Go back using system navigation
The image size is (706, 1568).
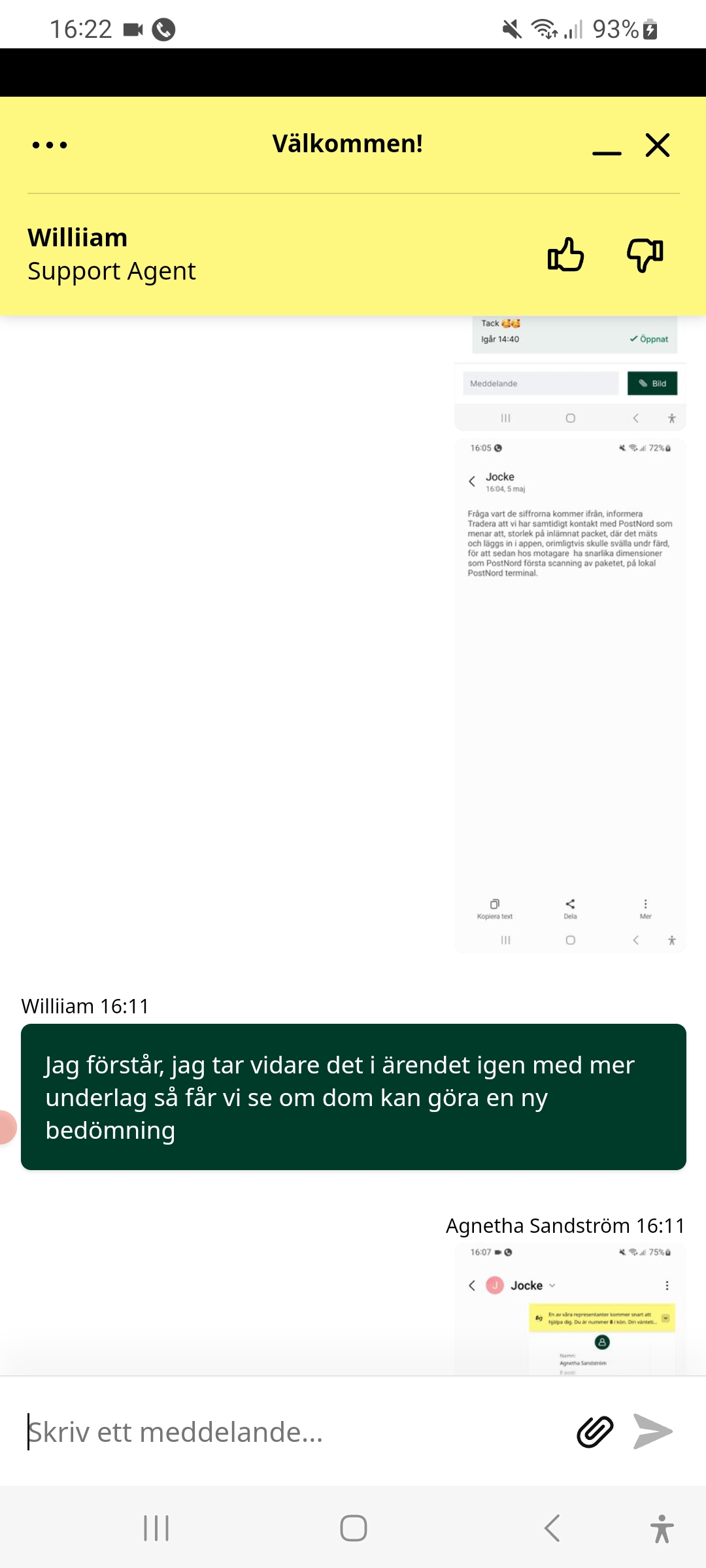[552, 1528]
